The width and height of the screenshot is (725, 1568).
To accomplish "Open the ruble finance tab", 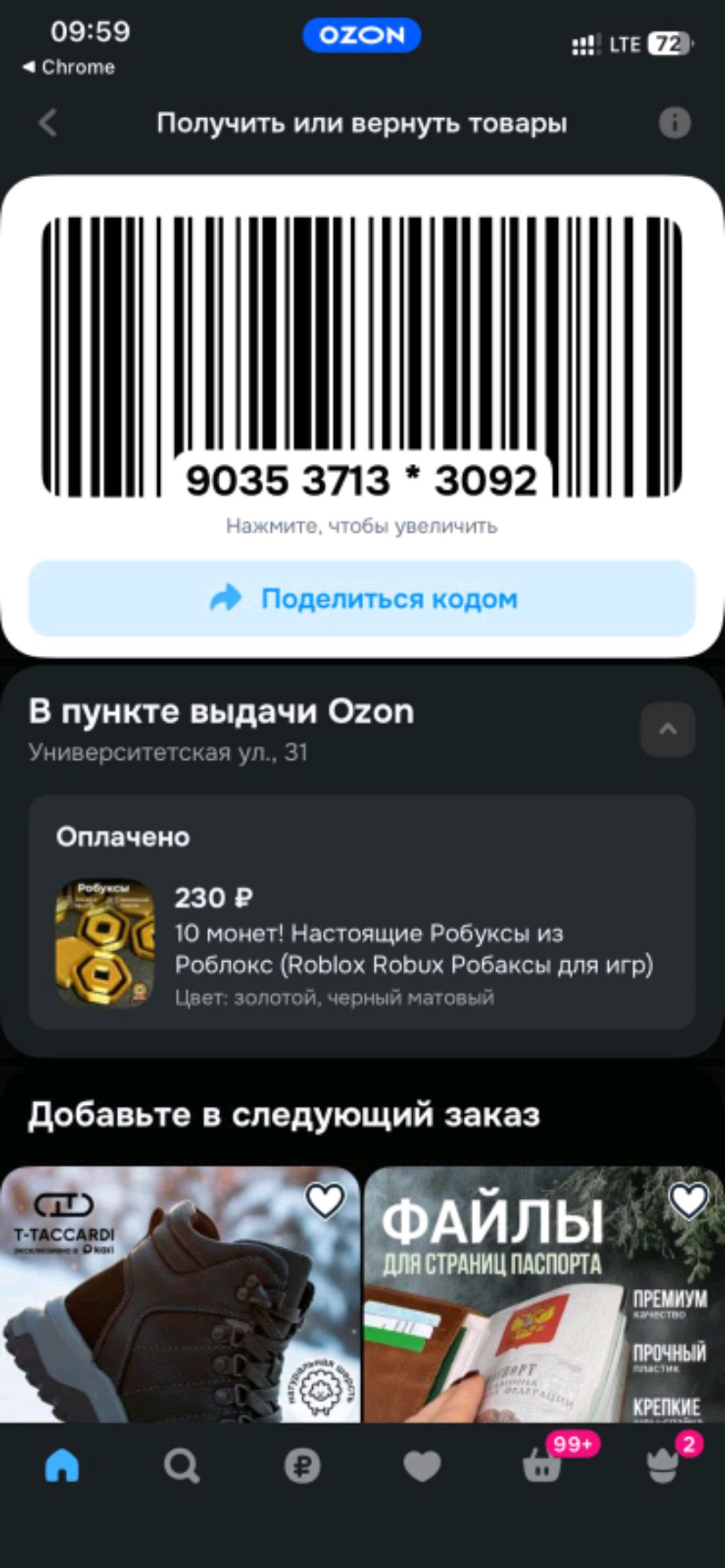I will click(302, 1466).
